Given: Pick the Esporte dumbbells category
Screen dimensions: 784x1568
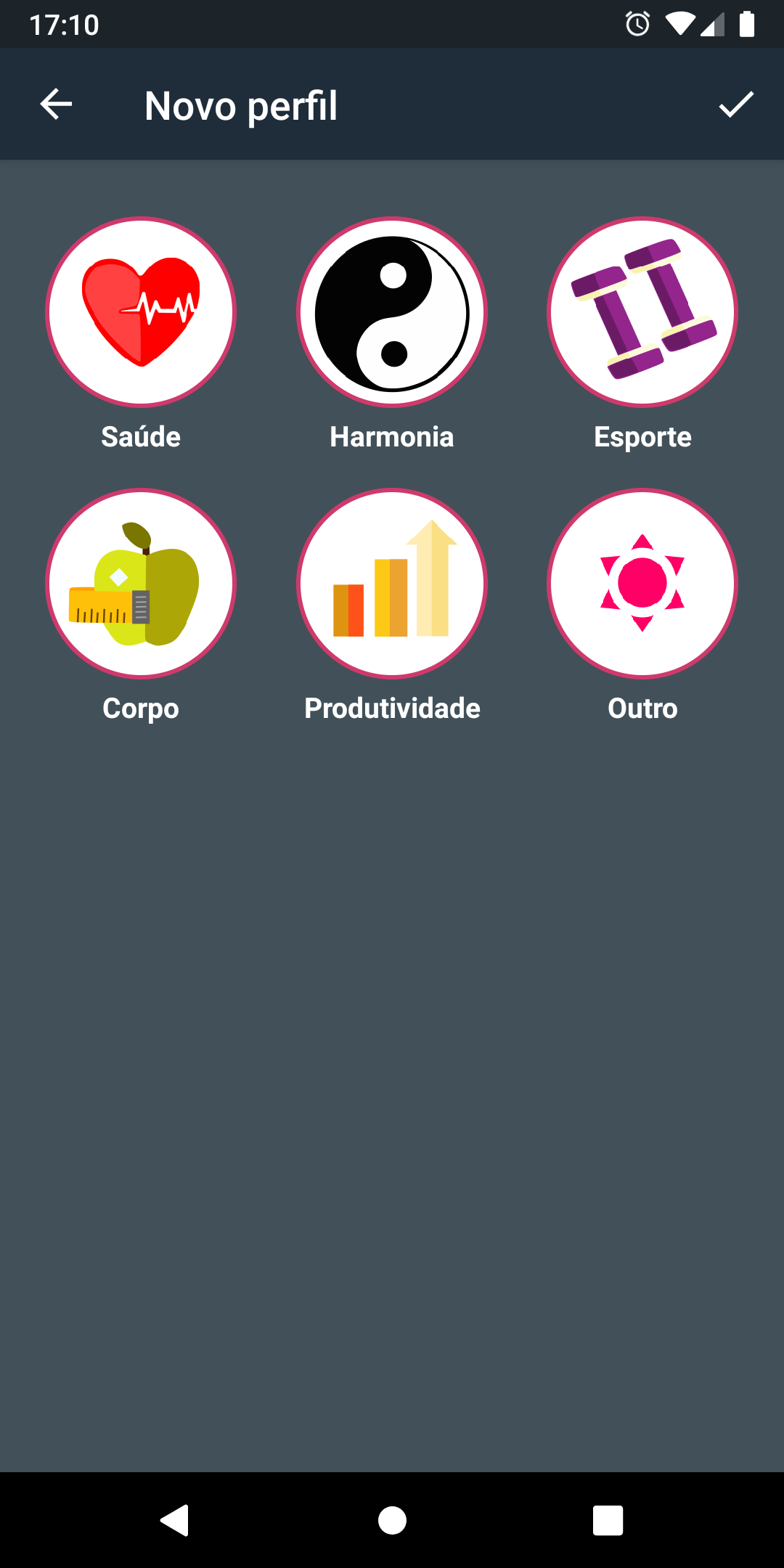Looking at the screenshot, I should click(x=642, y=312).
